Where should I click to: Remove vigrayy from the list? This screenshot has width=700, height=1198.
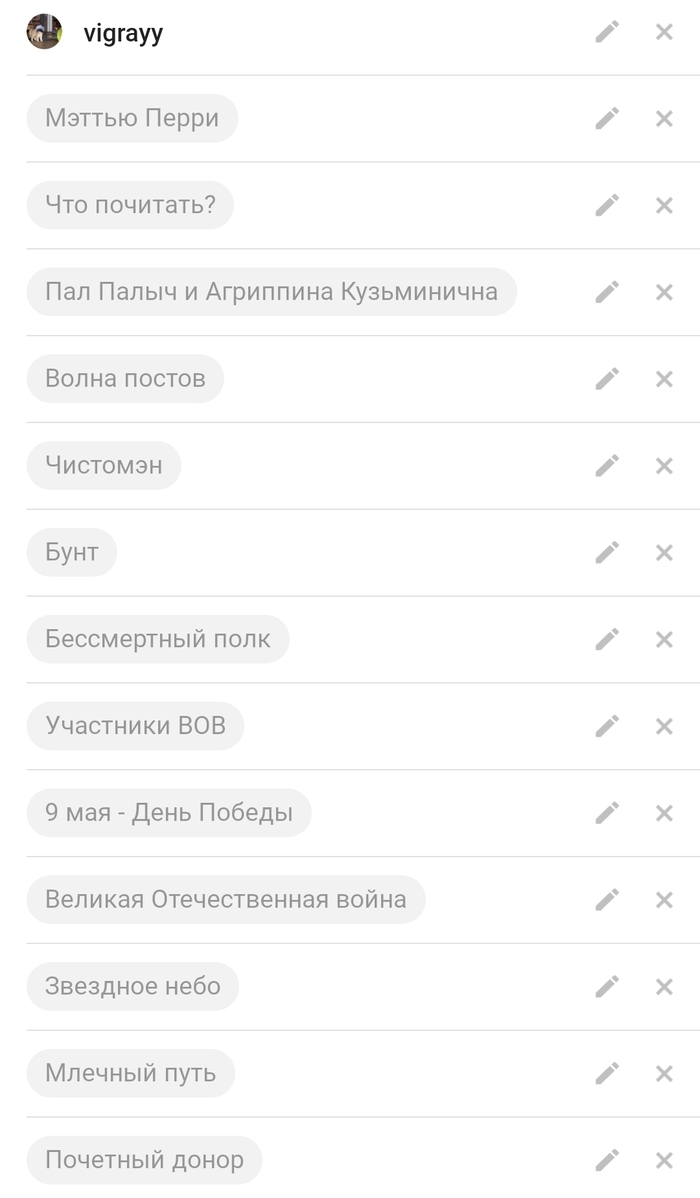point(664,32)
